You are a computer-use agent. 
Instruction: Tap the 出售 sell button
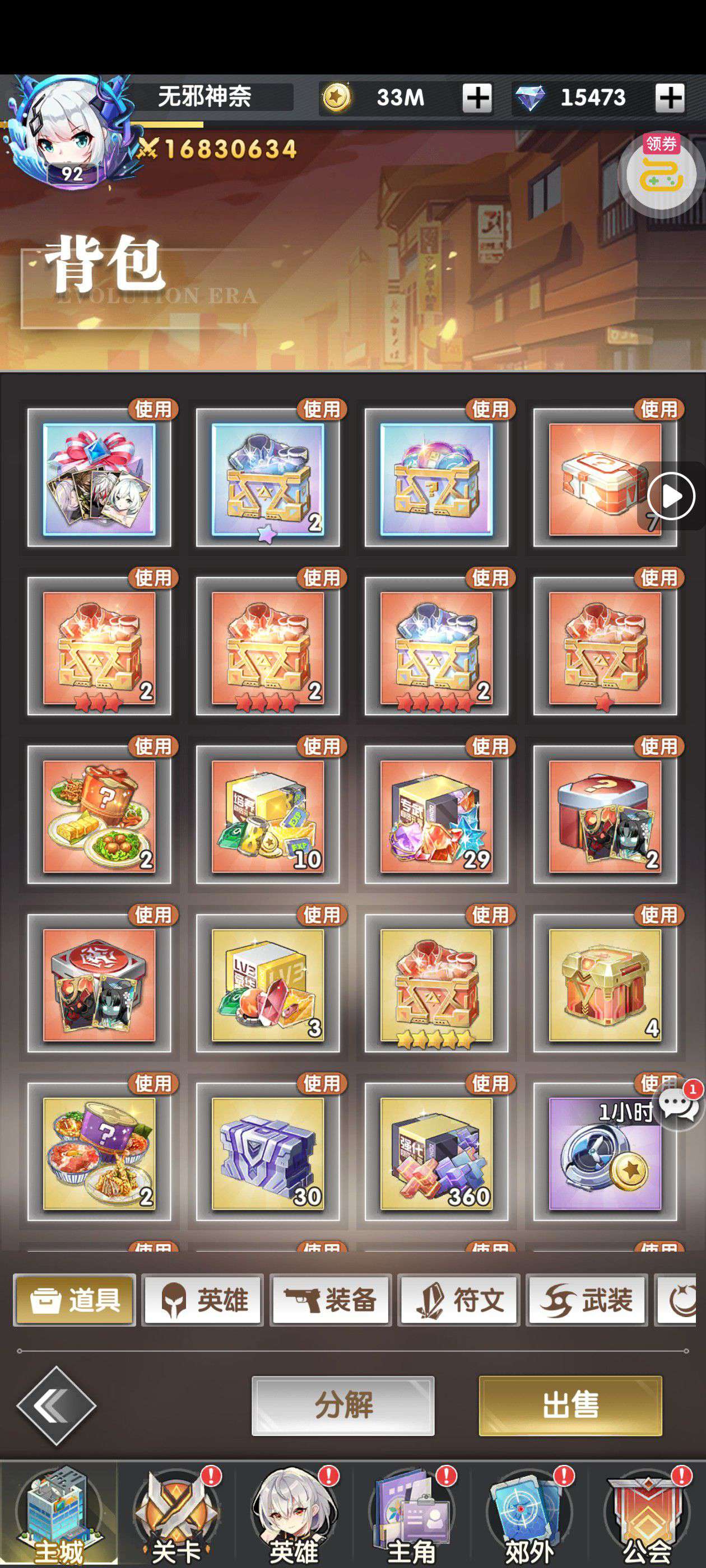pos(570,1406)
